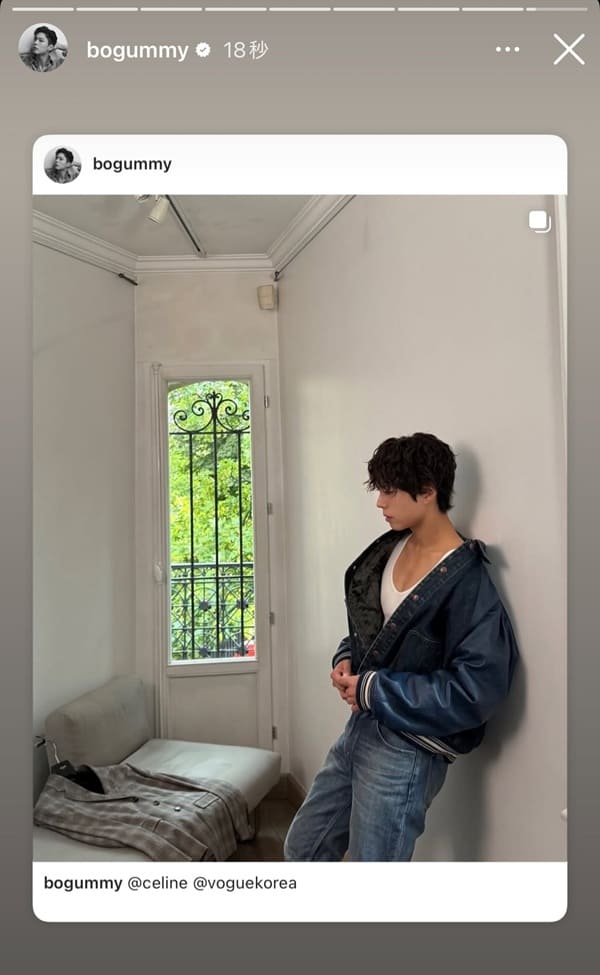This screenshot has width=600, height=975.
Task: Open the three-dot story options menu
Action: tap(508, 49)
